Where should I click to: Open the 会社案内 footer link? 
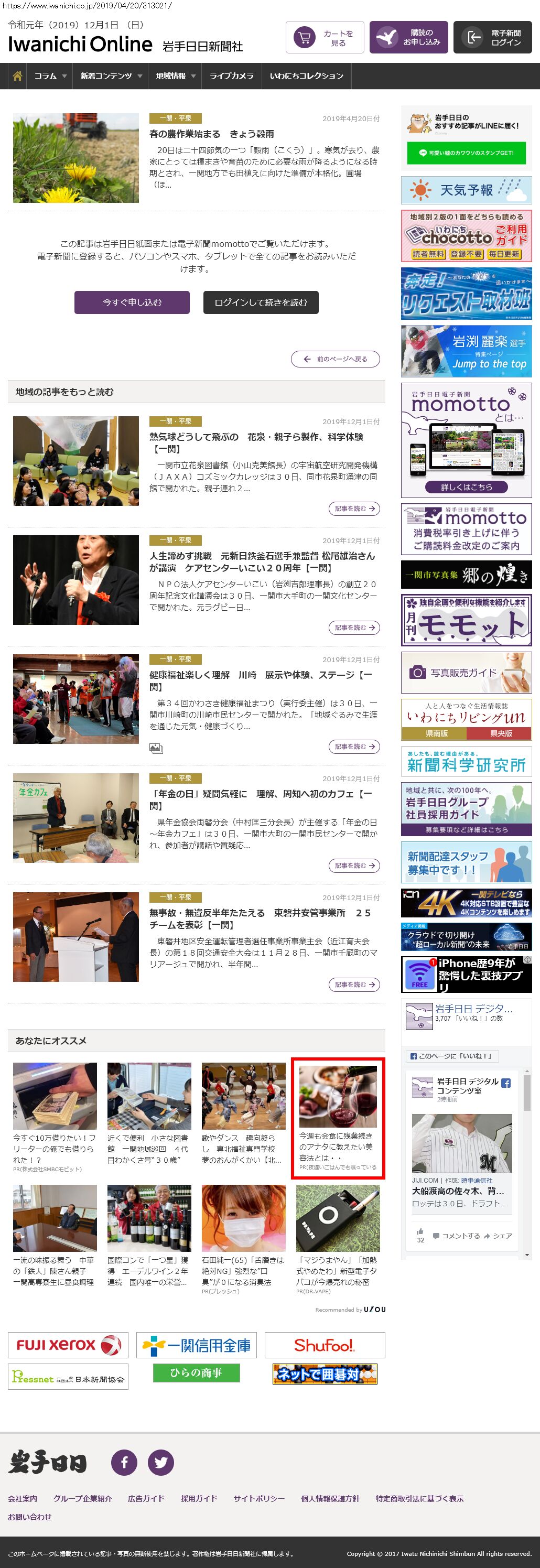[x=23, y=1499]
